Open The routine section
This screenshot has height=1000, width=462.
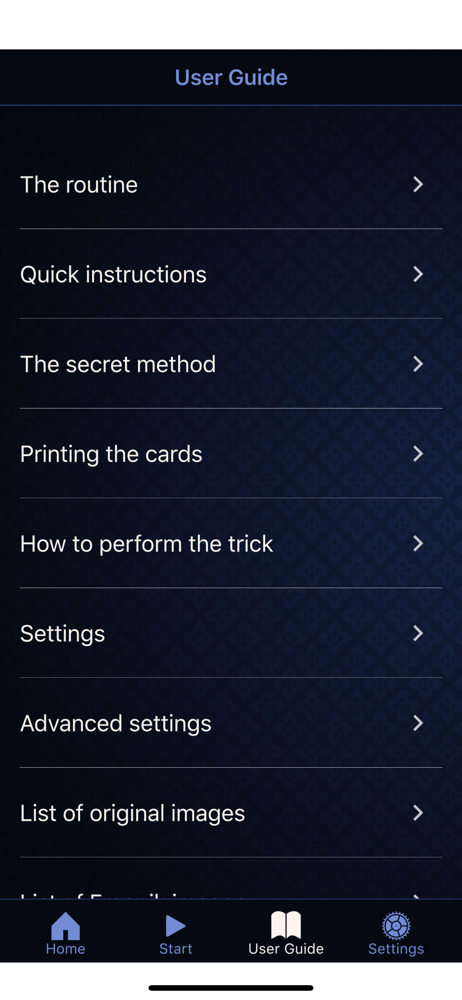[231, 184]
